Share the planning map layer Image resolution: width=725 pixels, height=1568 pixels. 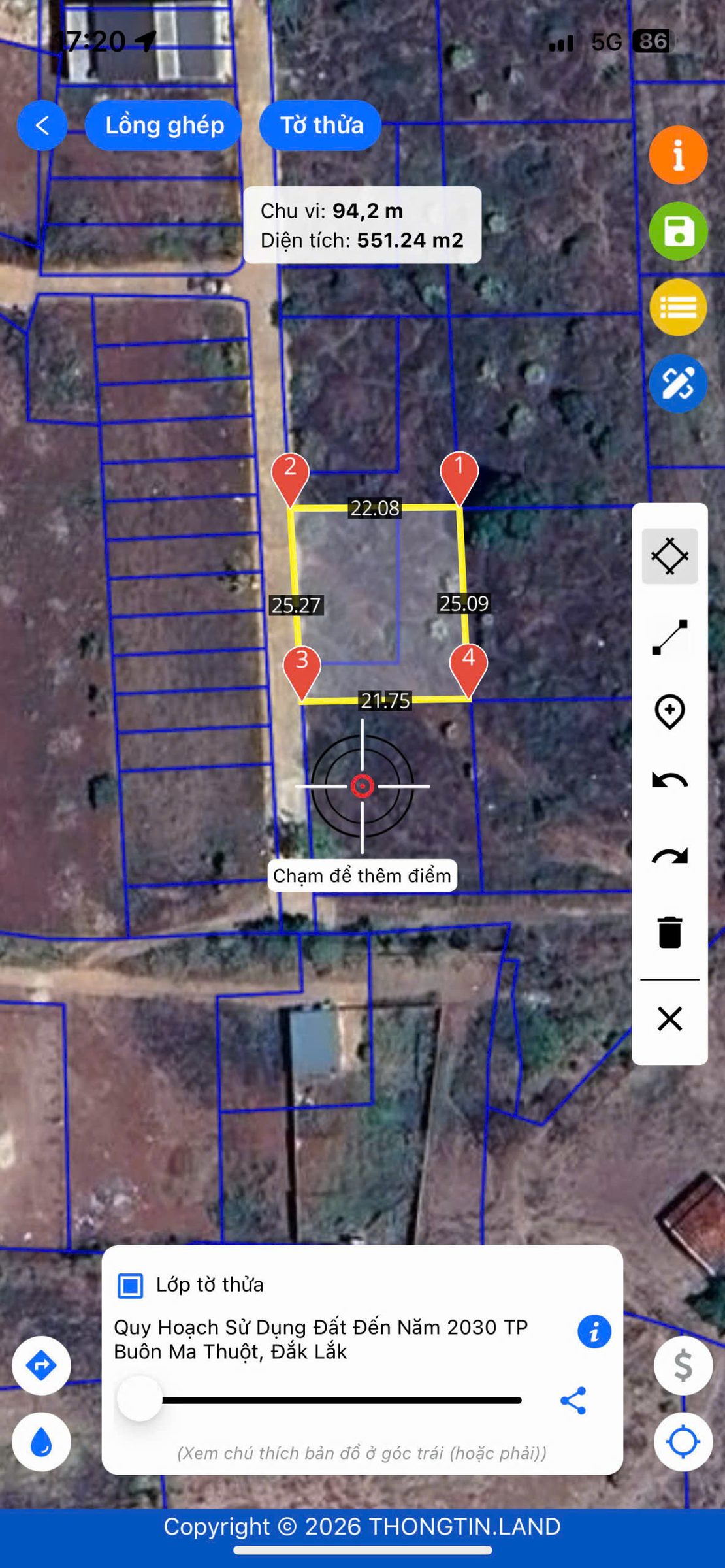[573, 1401]
